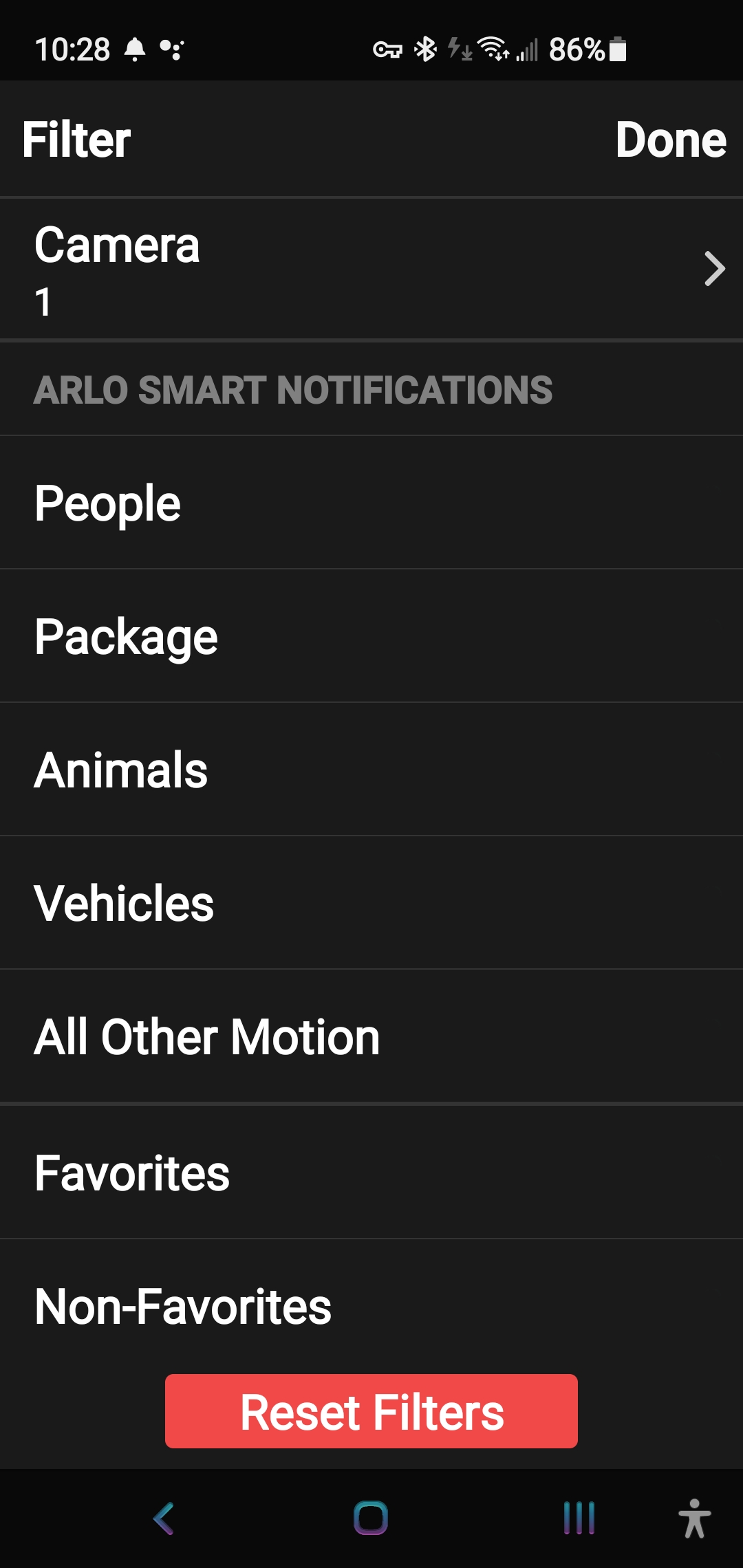
Task: Select the Non-Favorites filter
Action: click(371, 1306)
